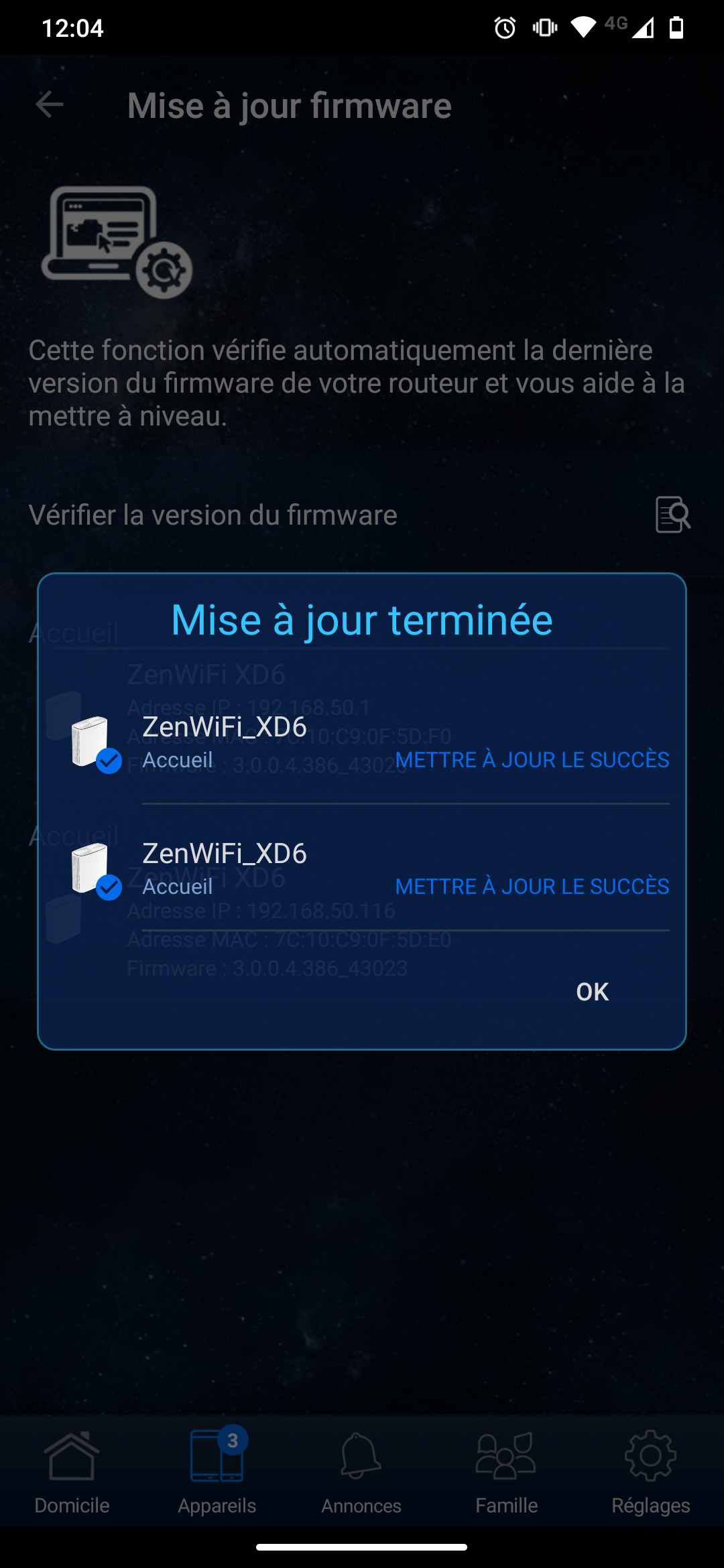The width and height of the screenshot is (724, 1568).
Task: Tap the firmware version check icon
Action: pos(672,515)
